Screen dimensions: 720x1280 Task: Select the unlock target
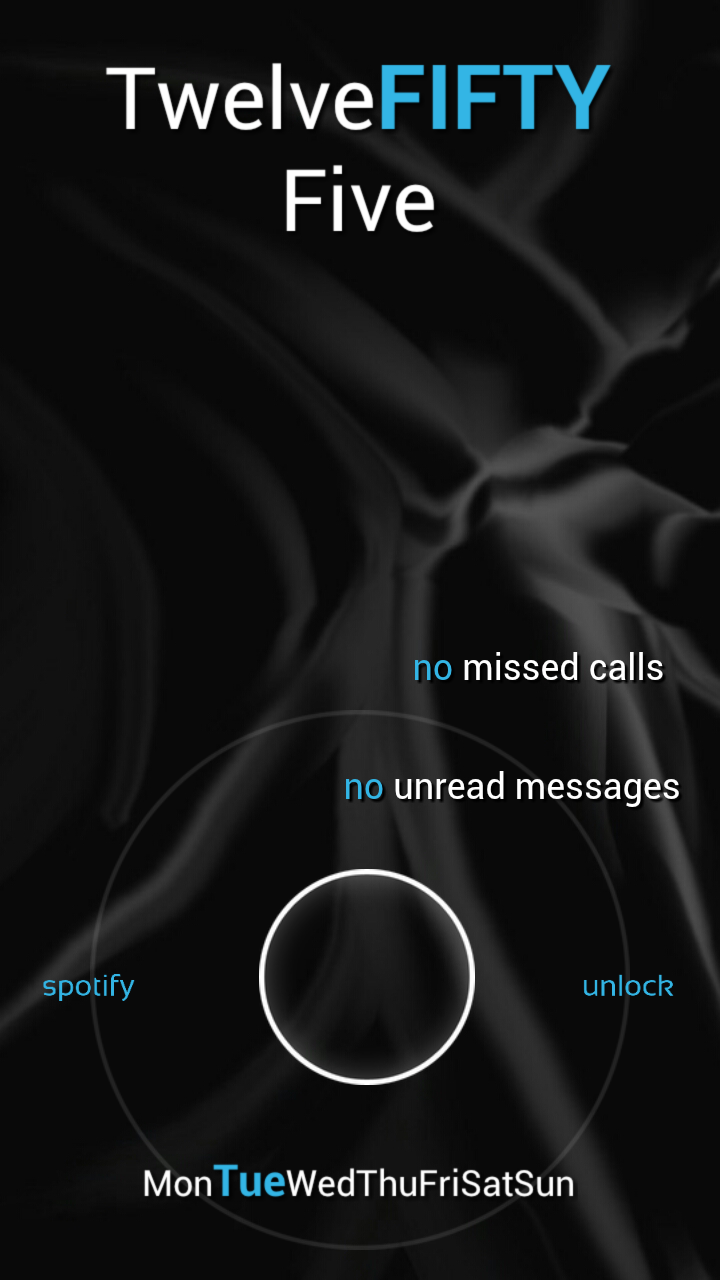[628, 986]
